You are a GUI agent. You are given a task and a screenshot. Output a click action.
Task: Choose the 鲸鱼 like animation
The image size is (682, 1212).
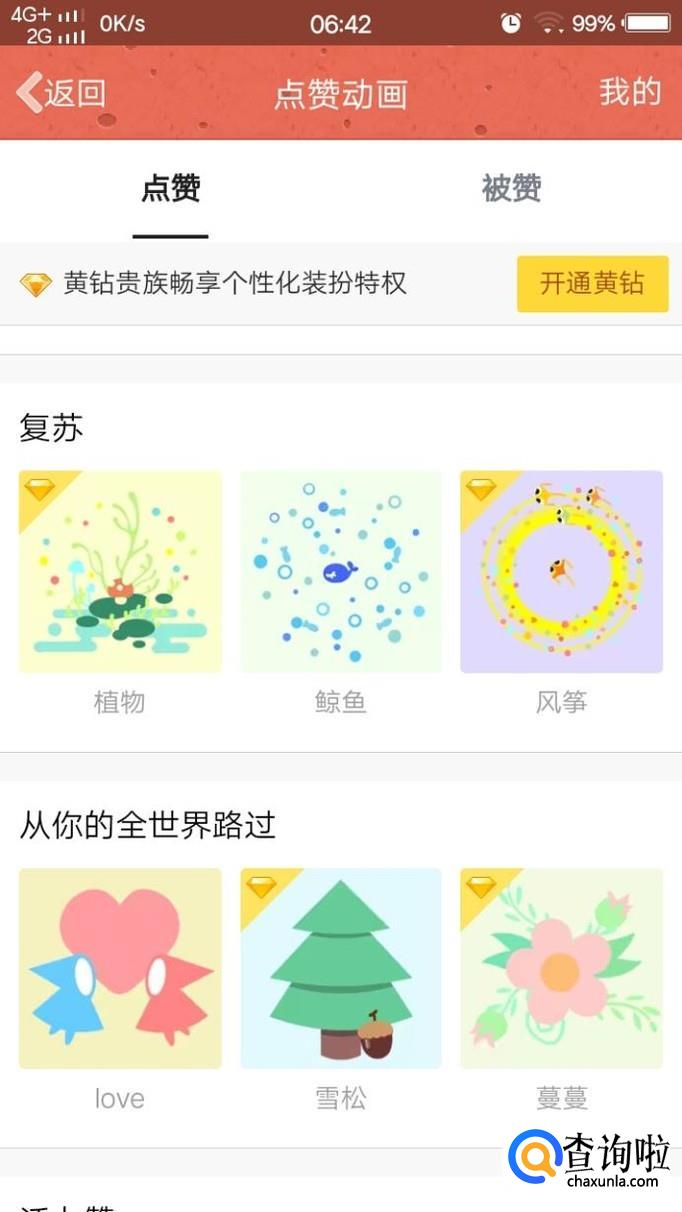(x=341, y=572)
